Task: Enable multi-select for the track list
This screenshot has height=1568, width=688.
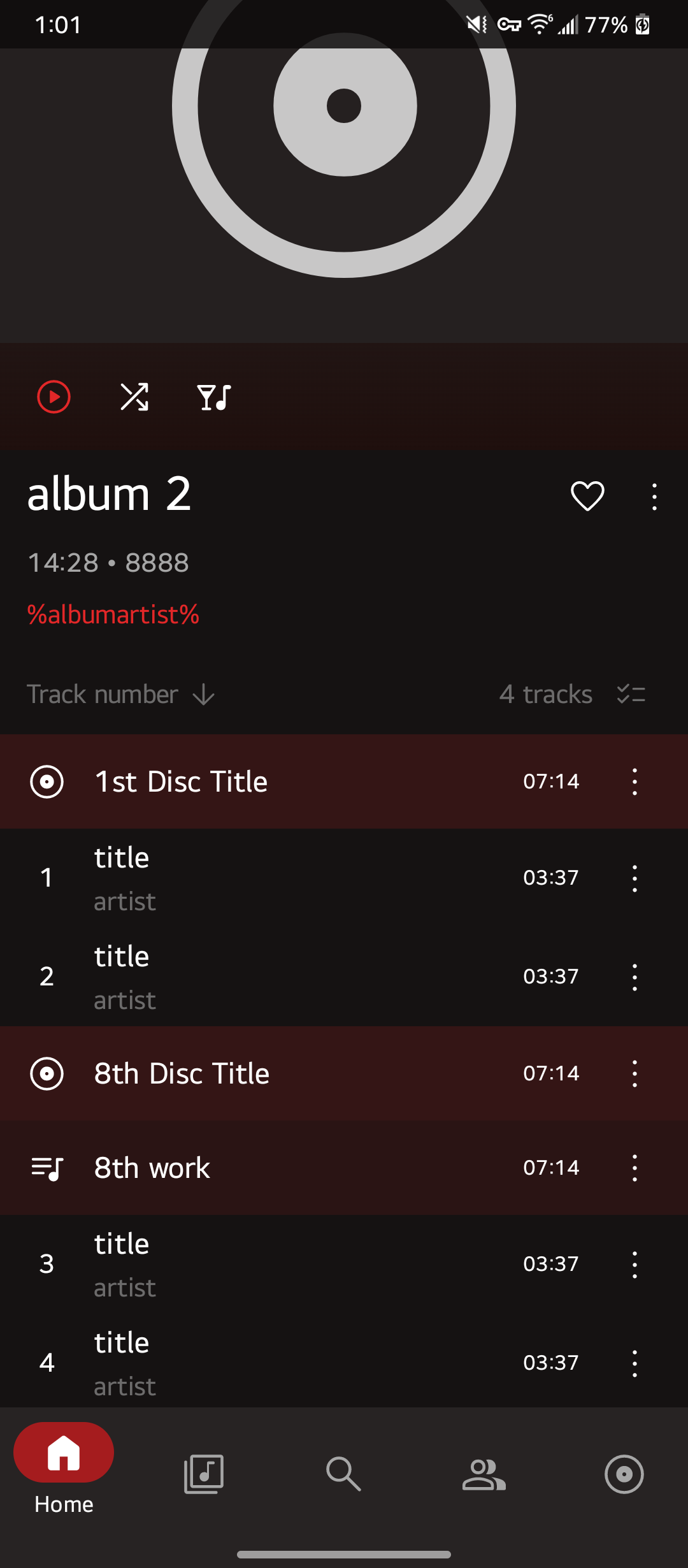Action: pyautogui.click(x=631, y=694)
